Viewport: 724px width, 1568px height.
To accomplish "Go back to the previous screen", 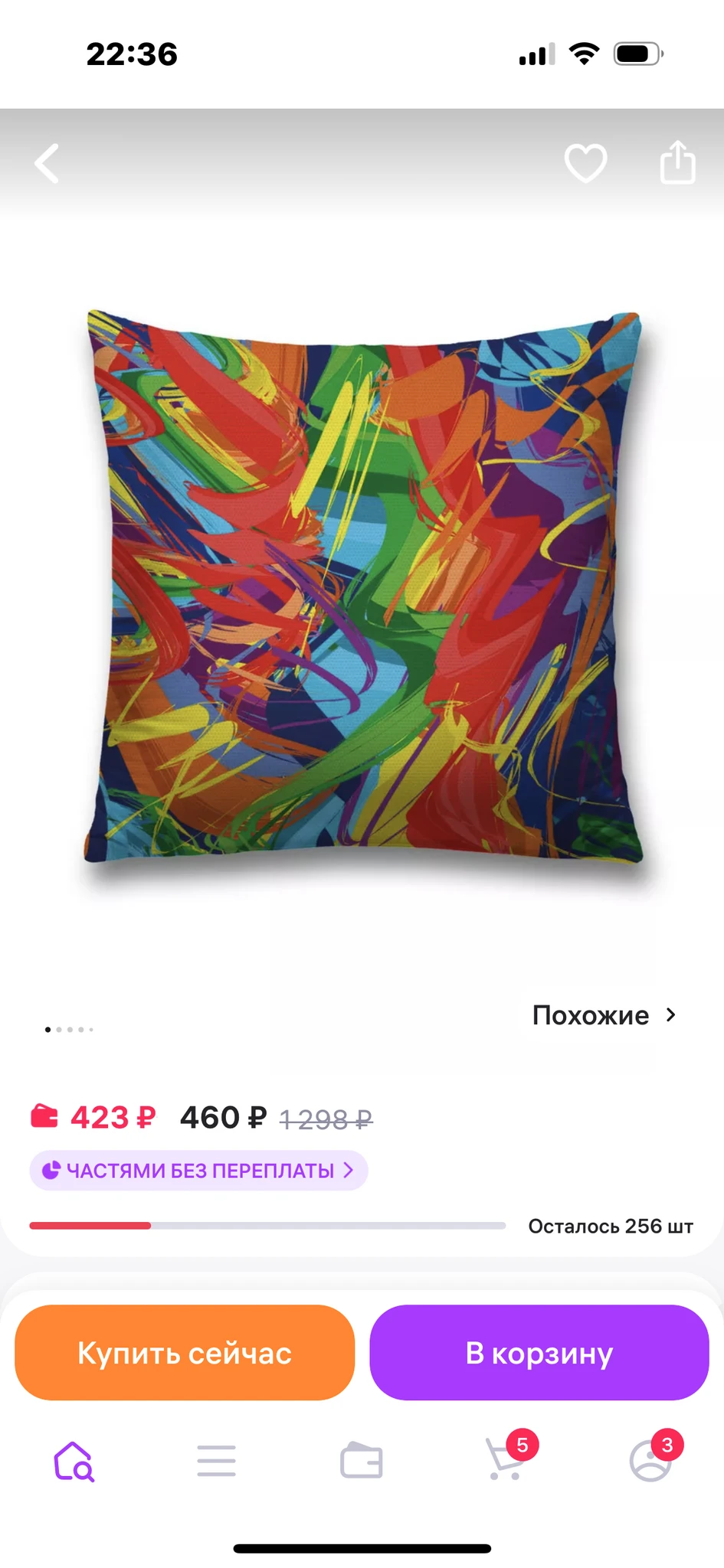I will click(48, 164).
